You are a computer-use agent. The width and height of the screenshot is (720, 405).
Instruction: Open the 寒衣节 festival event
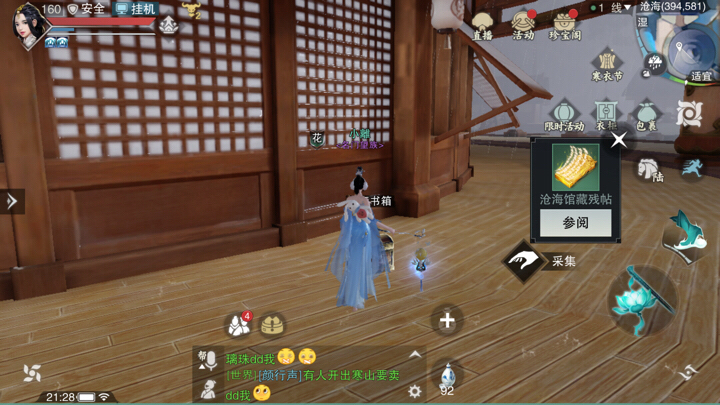(606, 66)
